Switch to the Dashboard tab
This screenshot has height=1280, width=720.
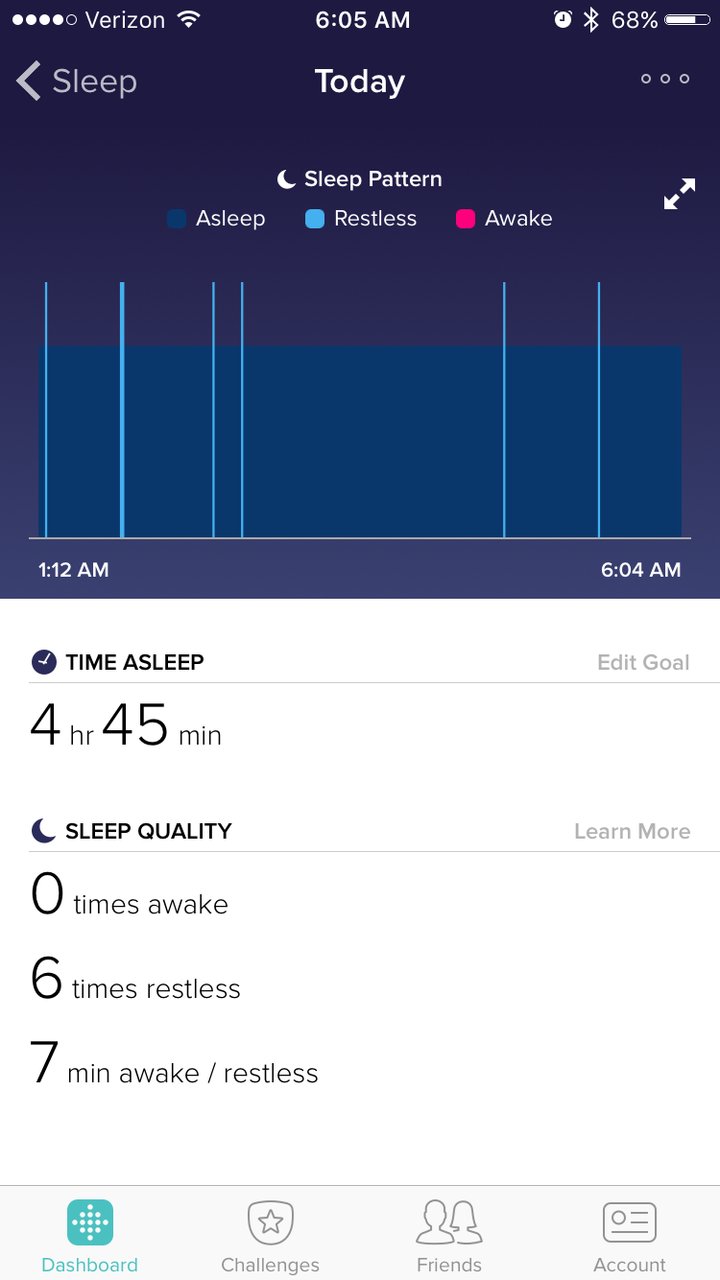(x=90, y=1236)
